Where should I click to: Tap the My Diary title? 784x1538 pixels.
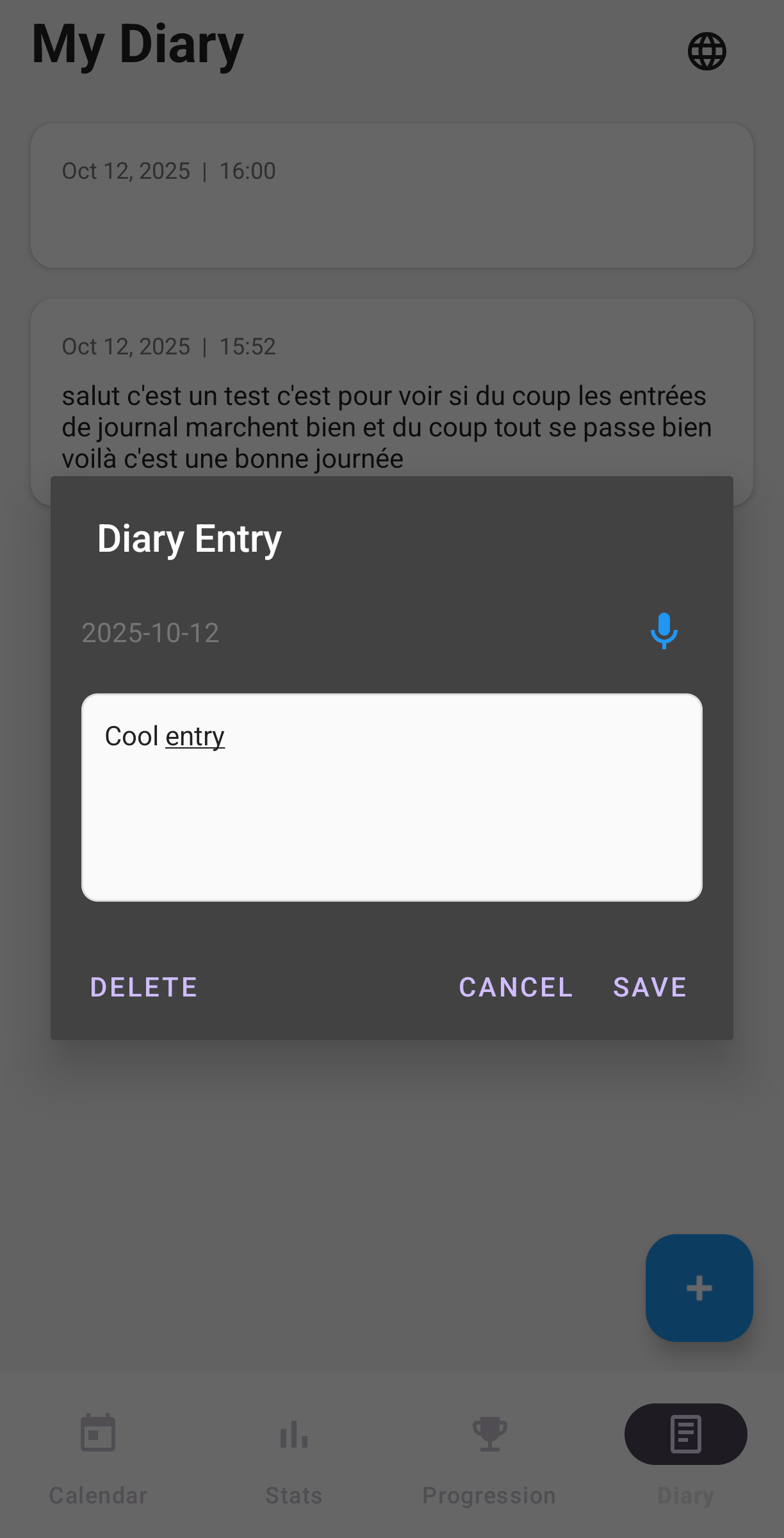pyautogui.click(x=137, y=45)
